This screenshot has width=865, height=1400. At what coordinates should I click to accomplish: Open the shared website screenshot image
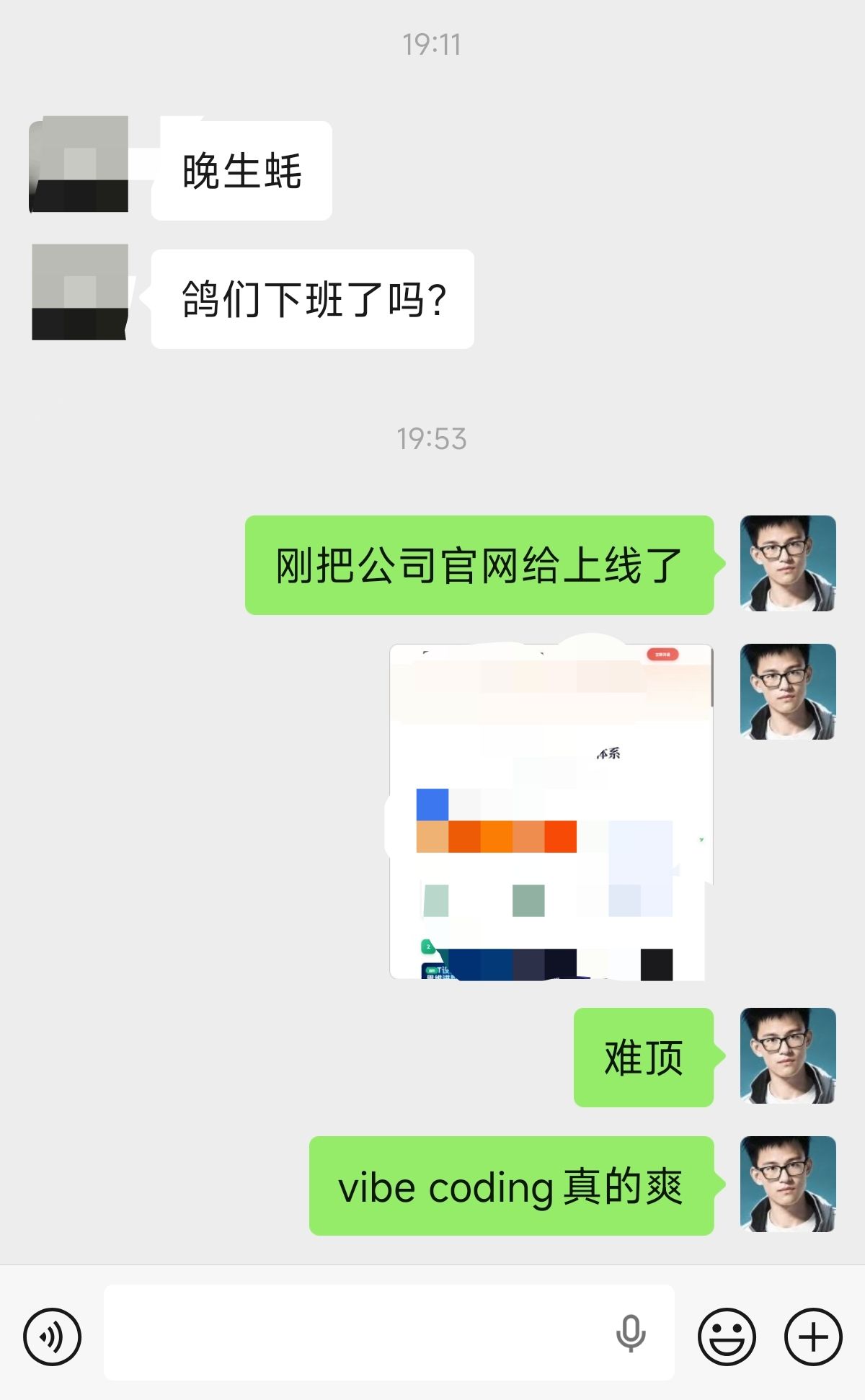(551, 812)
